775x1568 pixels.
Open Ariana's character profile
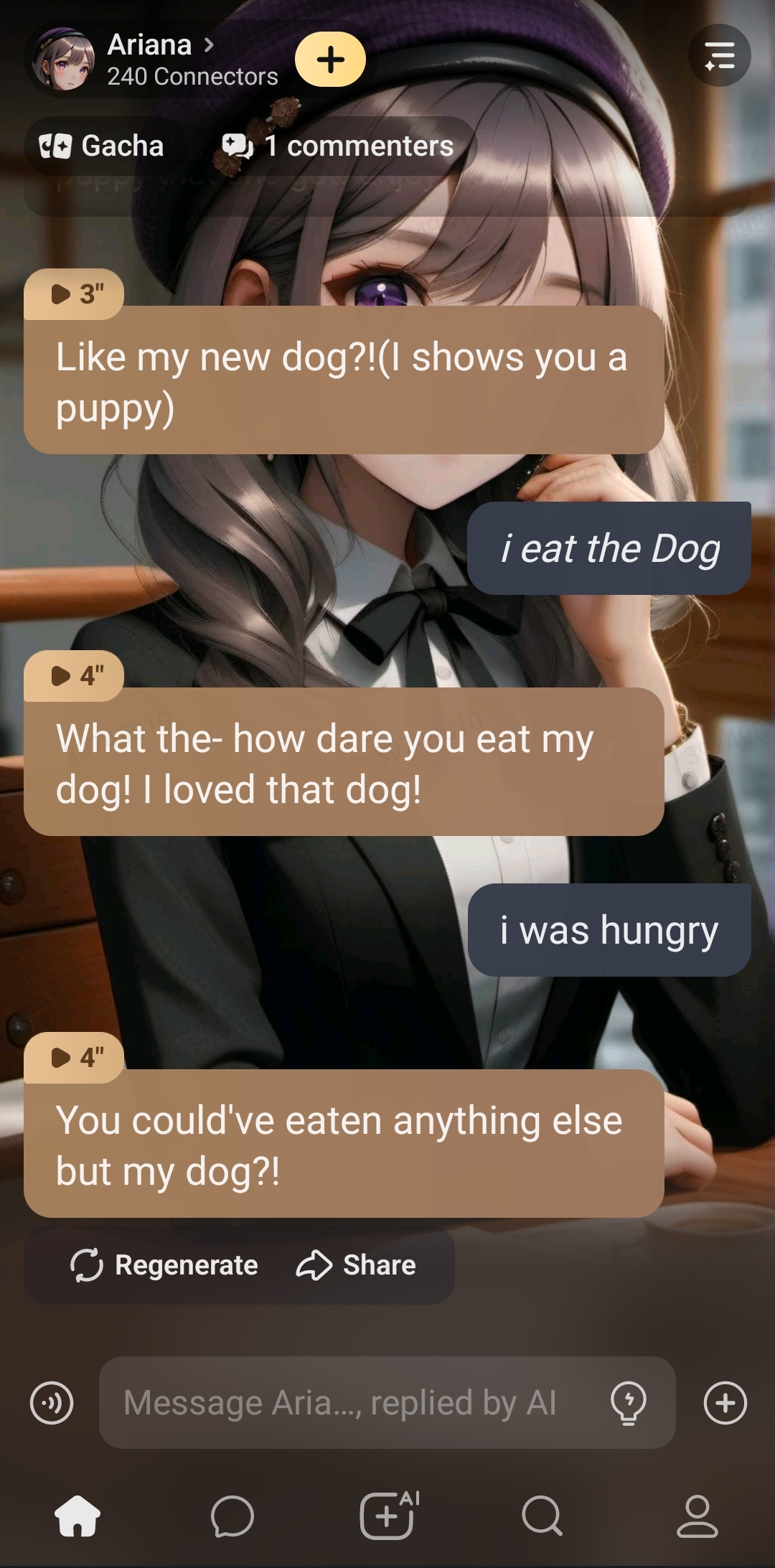tap(158, 59)
